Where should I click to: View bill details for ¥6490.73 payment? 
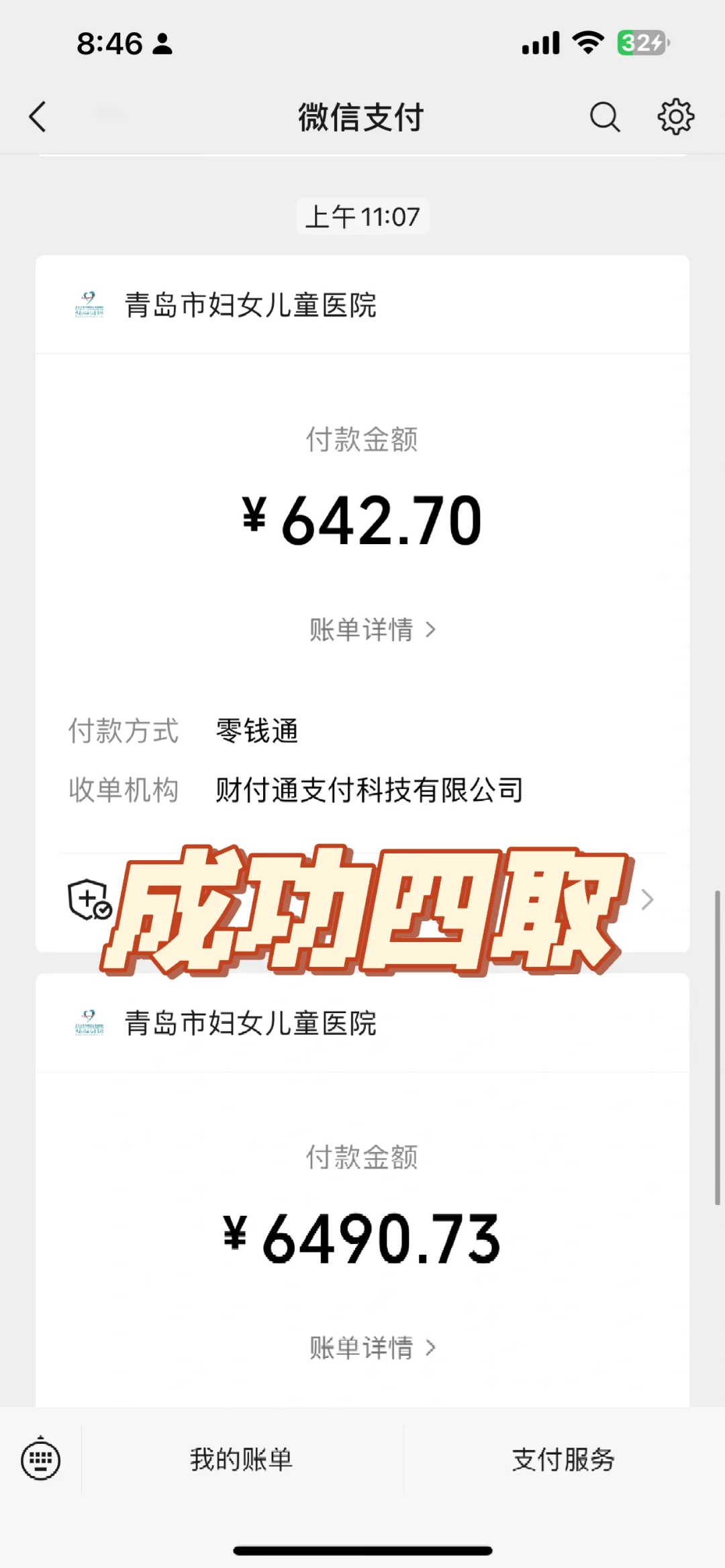(372, 1348)
